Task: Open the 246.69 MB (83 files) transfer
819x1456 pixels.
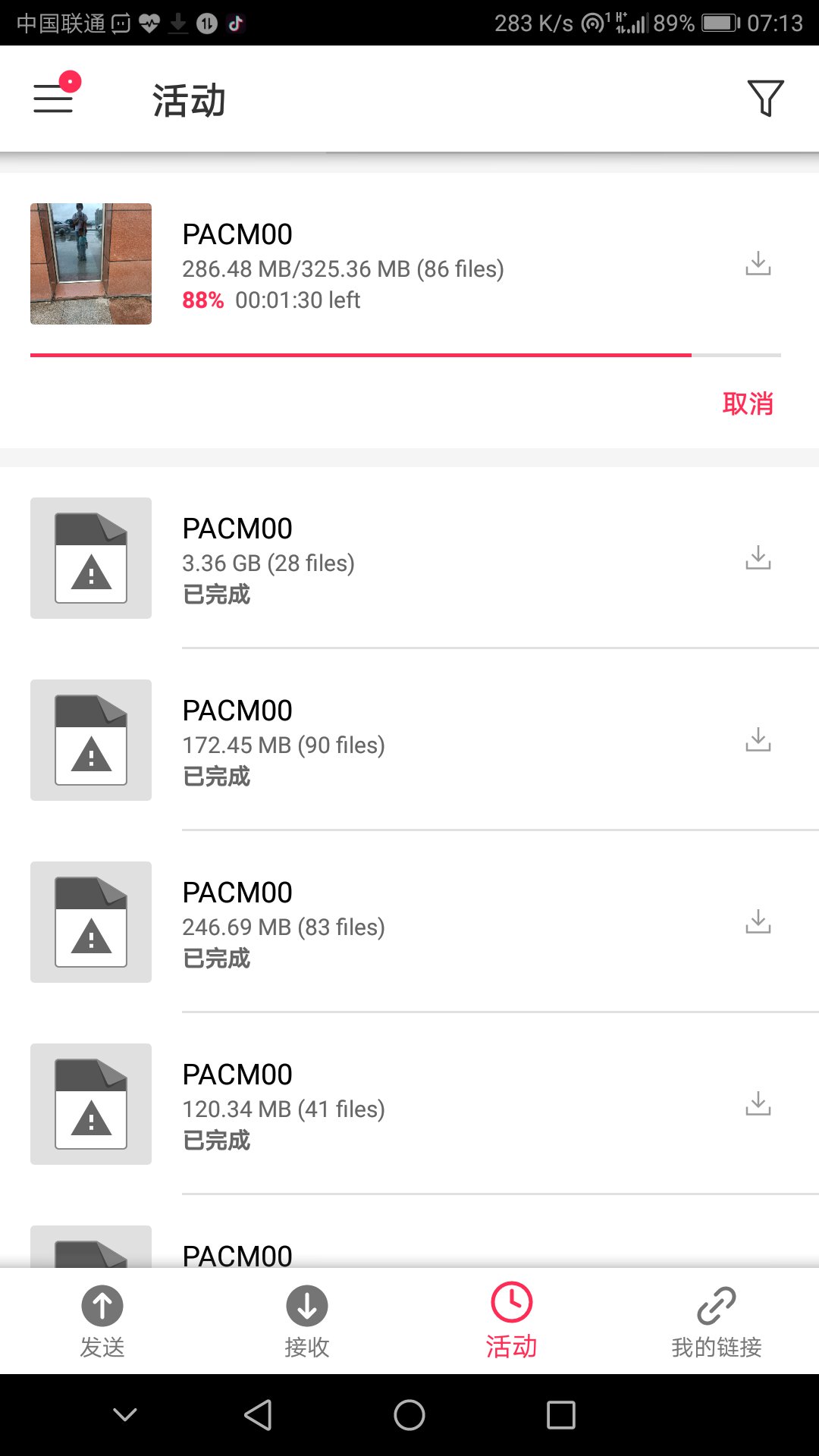Action: tap(409, 922)
